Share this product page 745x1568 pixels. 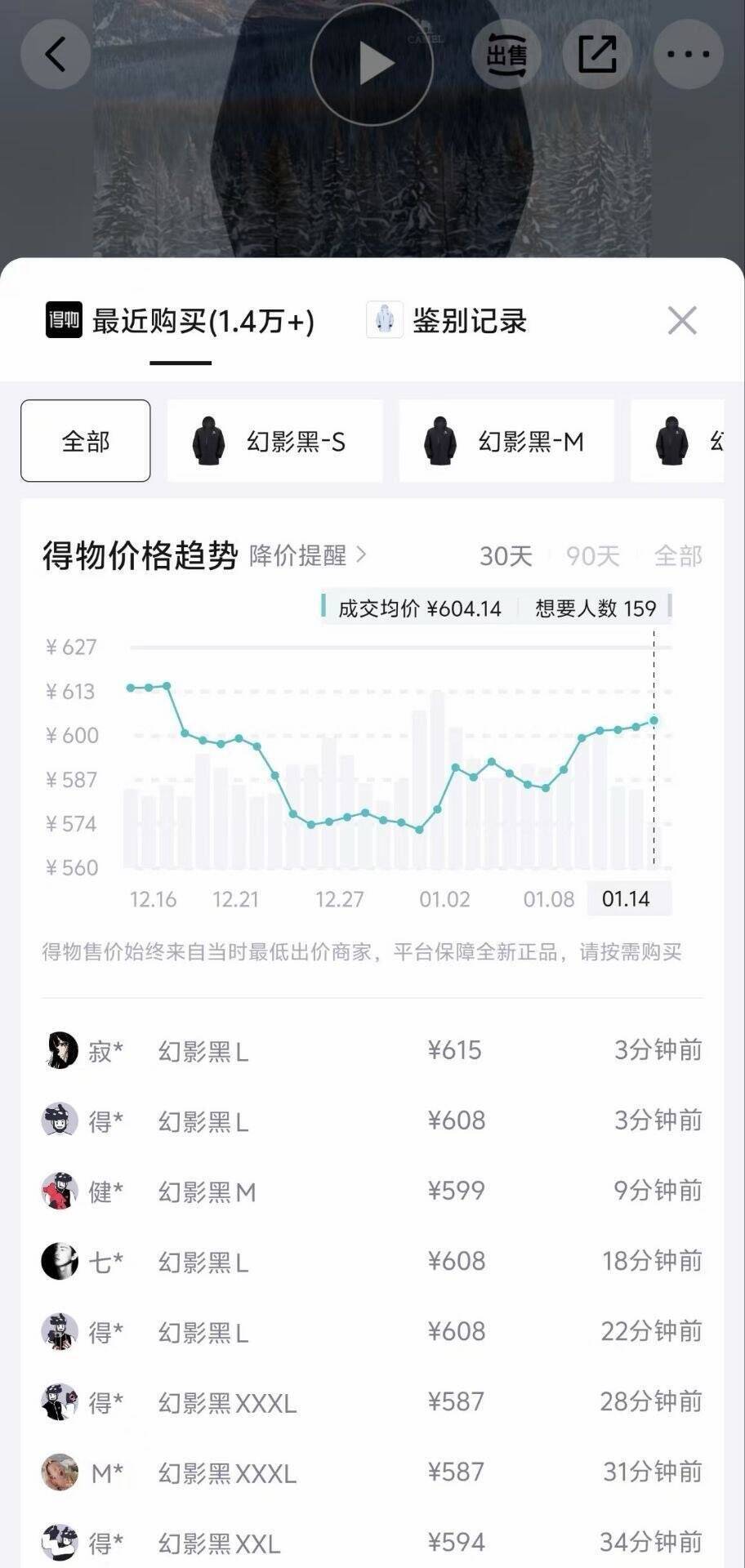[597, 55]
